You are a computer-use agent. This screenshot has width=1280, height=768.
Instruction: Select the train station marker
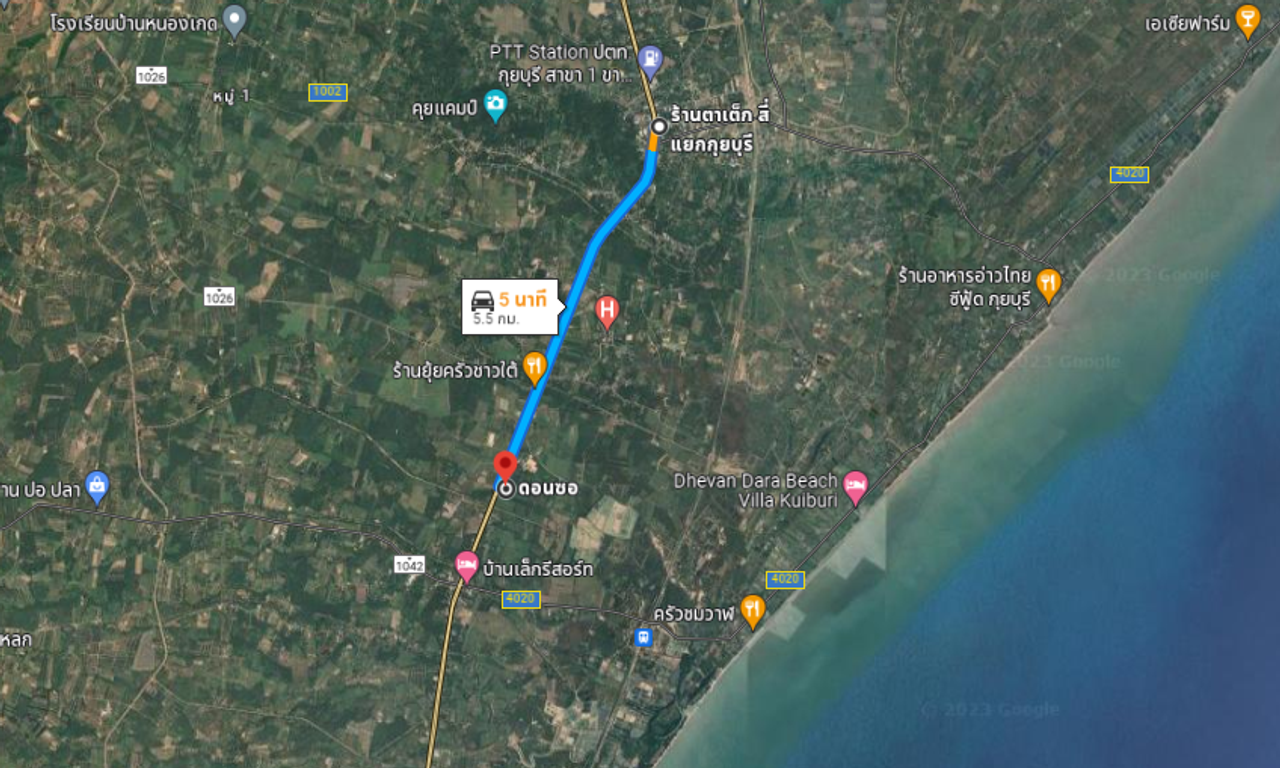point(643,636)
